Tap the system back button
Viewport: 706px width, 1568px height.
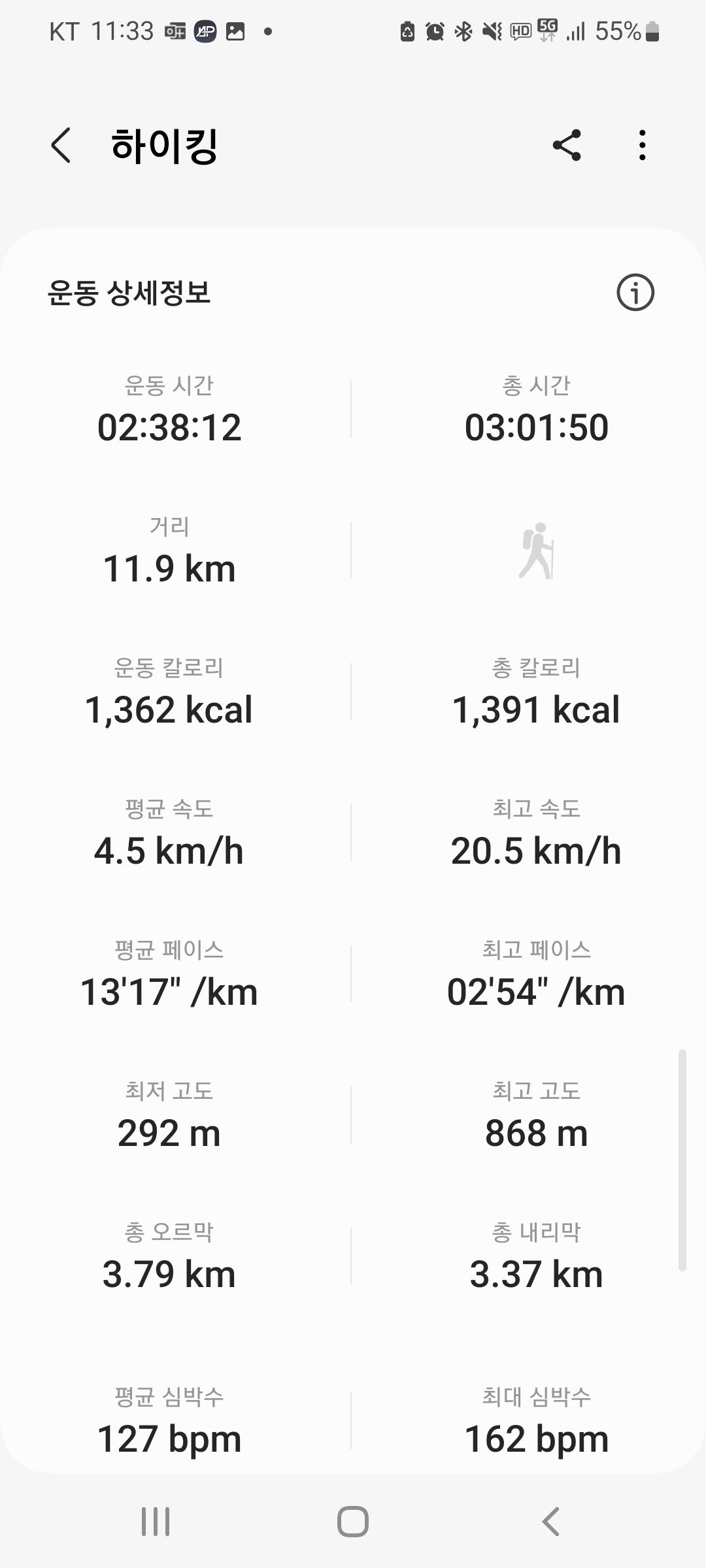point(551,1522)
